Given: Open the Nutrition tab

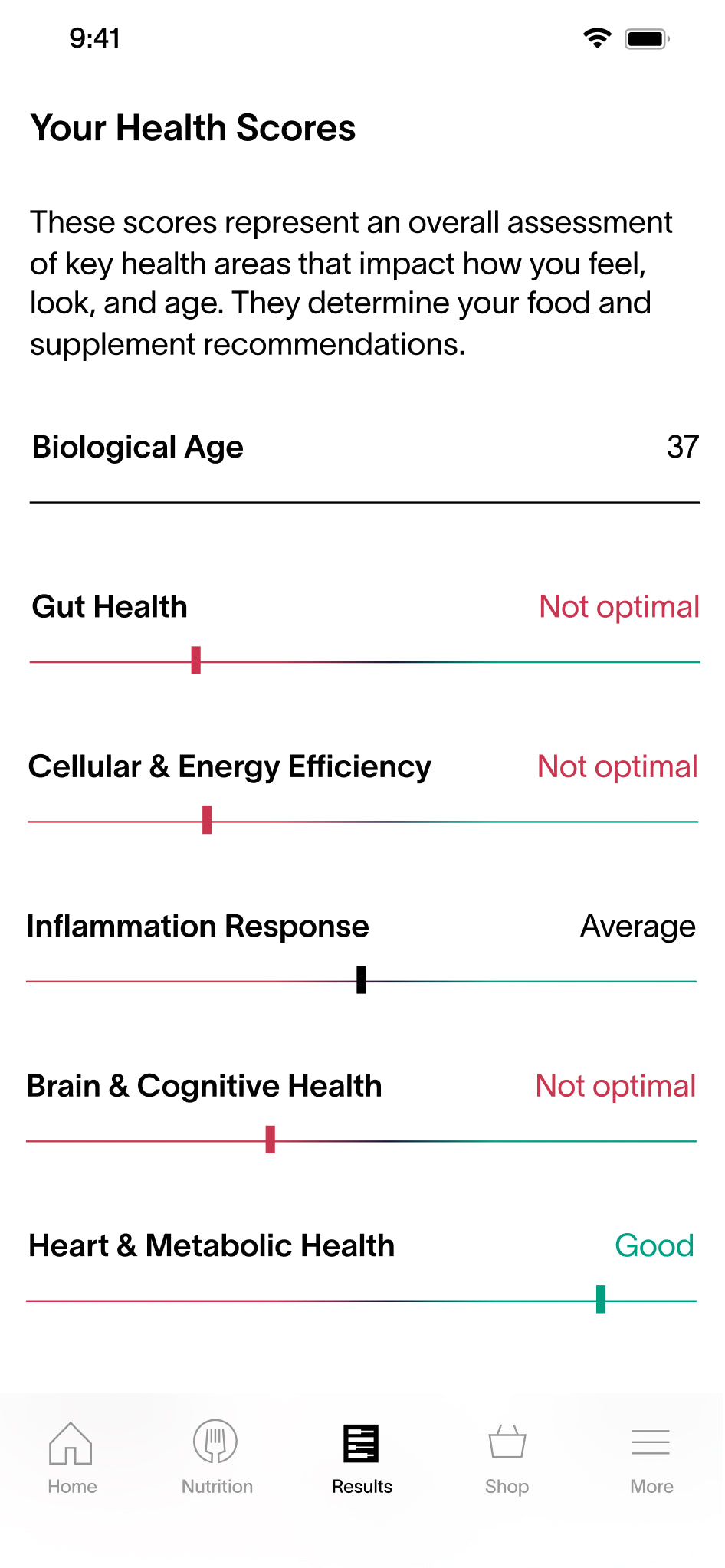Looking at the screenshot, I should 217,1458.
